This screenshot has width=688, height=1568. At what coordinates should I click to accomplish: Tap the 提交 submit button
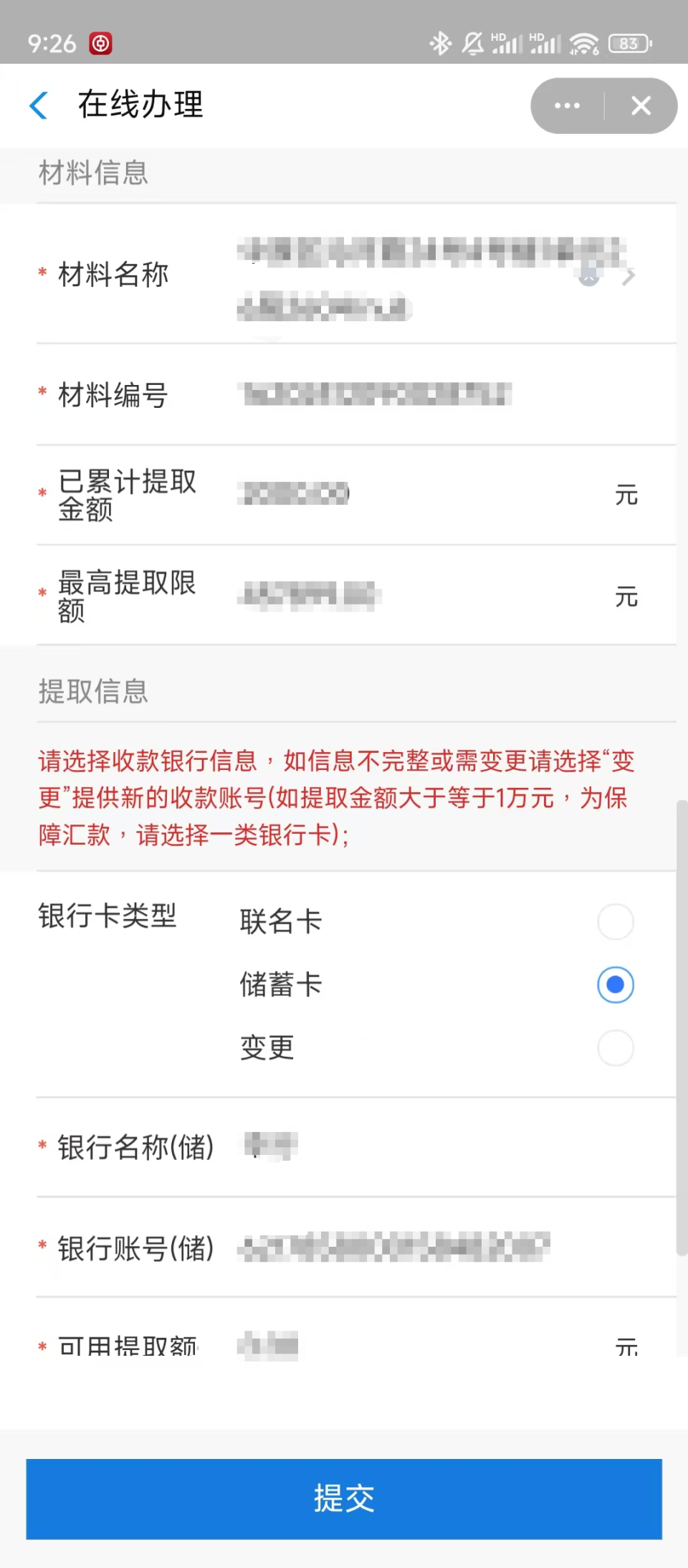pos(343,1499)
